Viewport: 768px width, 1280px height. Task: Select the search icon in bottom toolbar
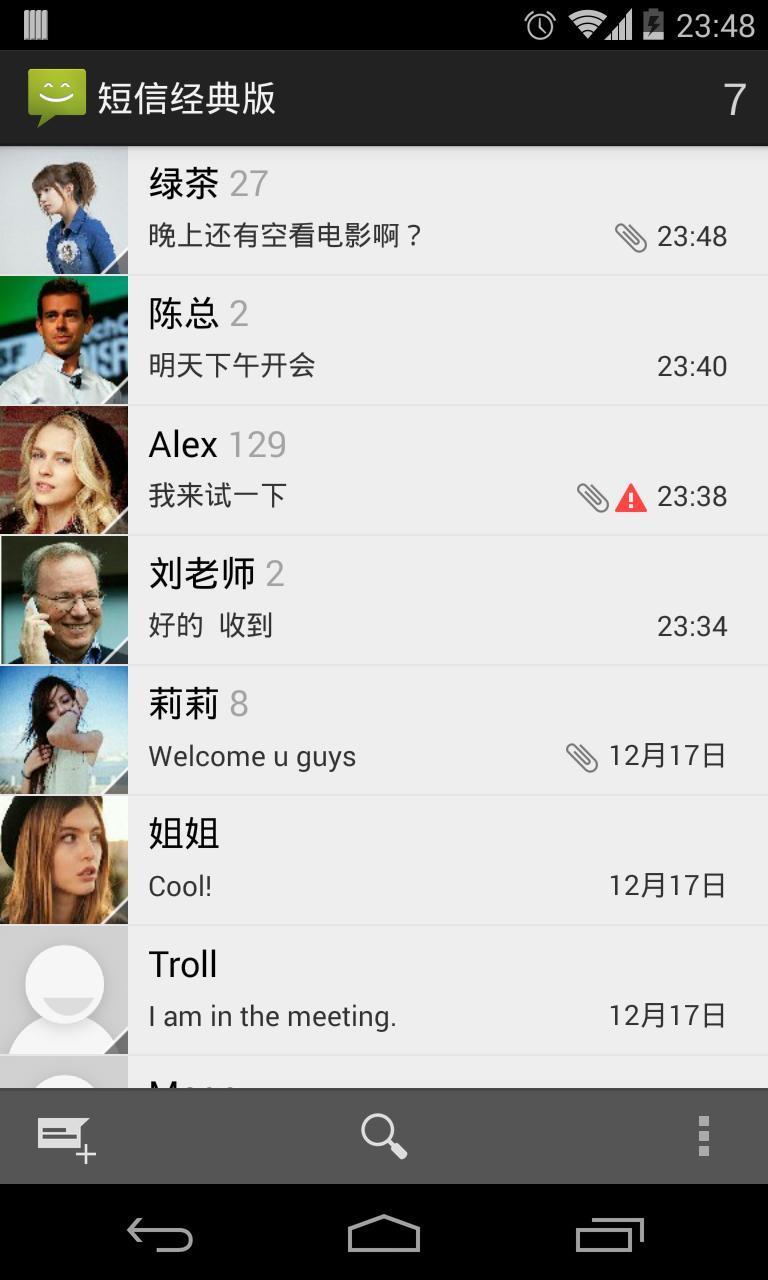click(x=384, y=1136)
